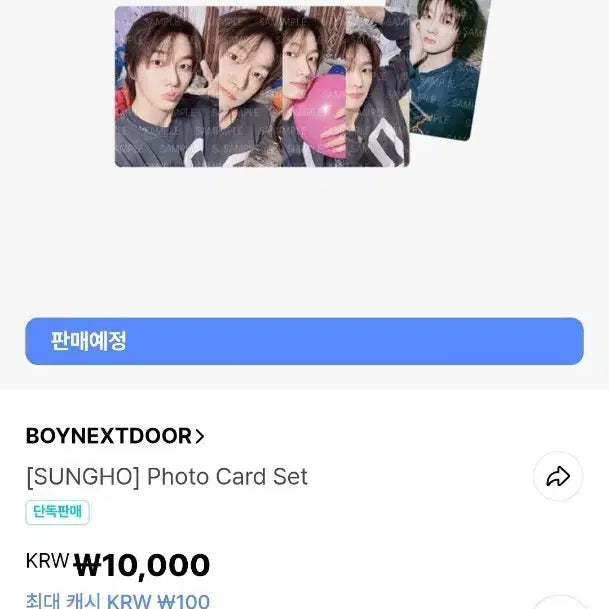Screen dimensions: 609x609
Task: Share this Photo Card Set
Action: point(557,477)
